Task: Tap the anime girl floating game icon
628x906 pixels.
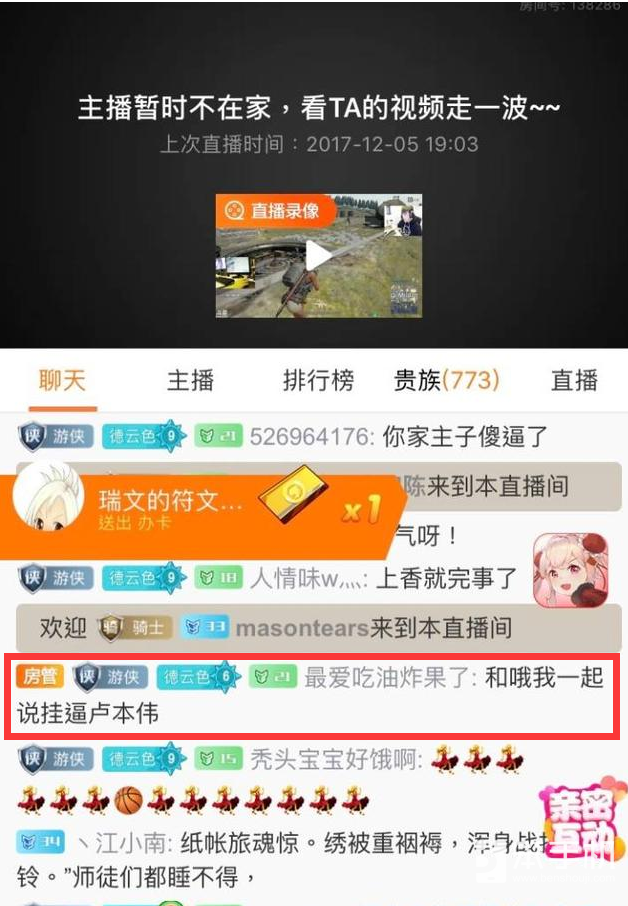Action: click(x=570, y=570)
